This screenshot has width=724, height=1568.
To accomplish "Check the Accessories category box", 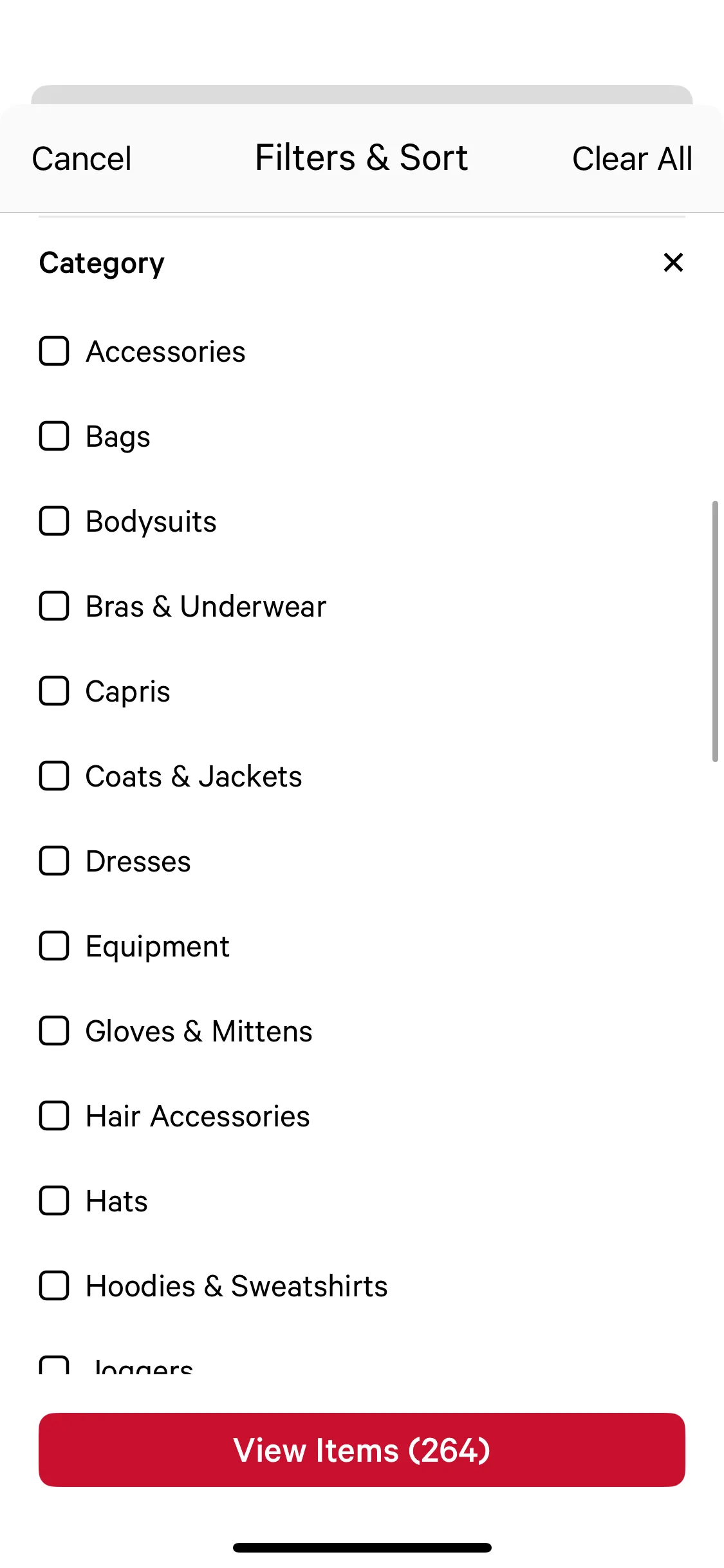I will 54,351.
